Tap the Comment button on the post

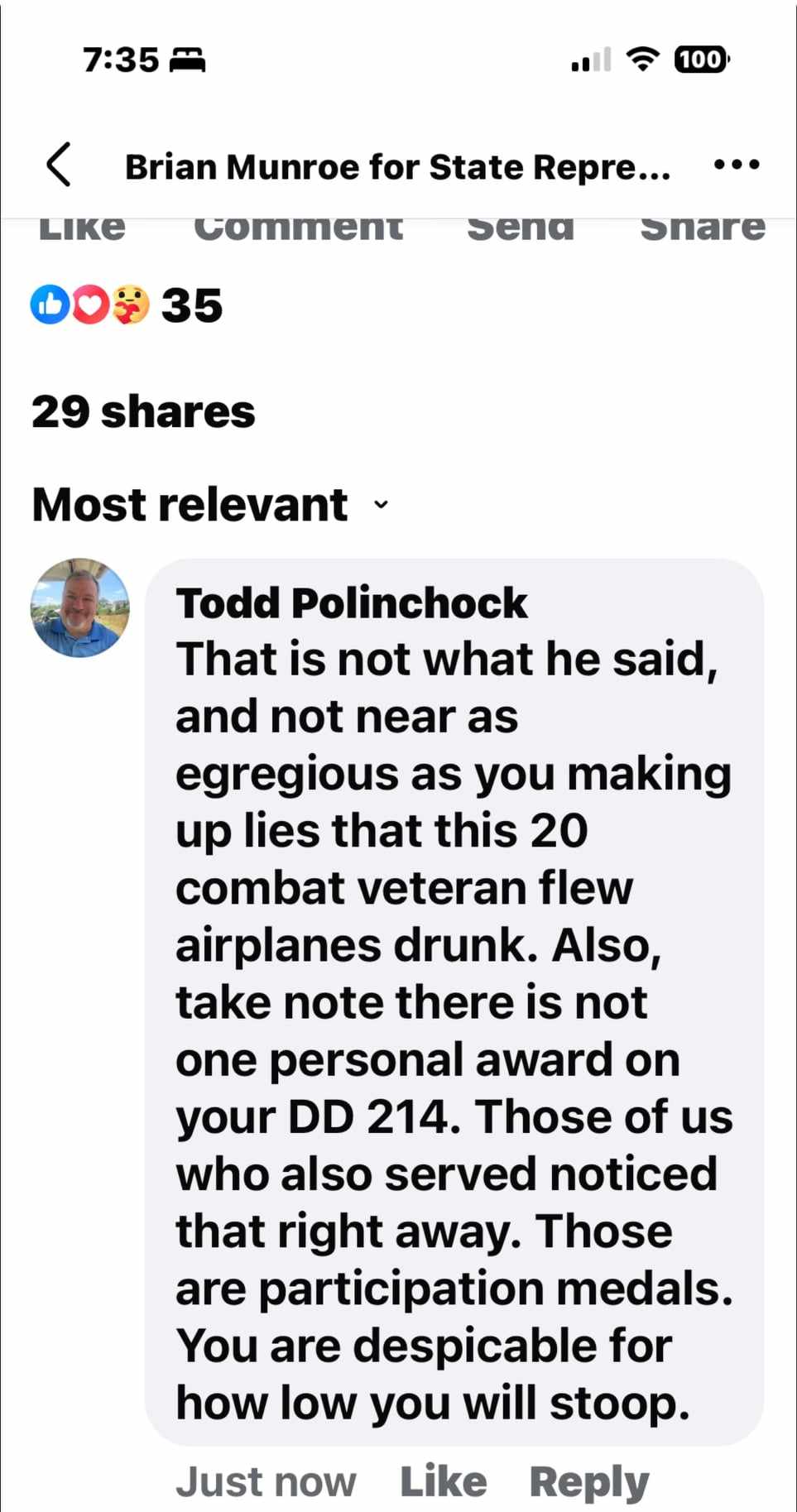click(x=298, y=228)
